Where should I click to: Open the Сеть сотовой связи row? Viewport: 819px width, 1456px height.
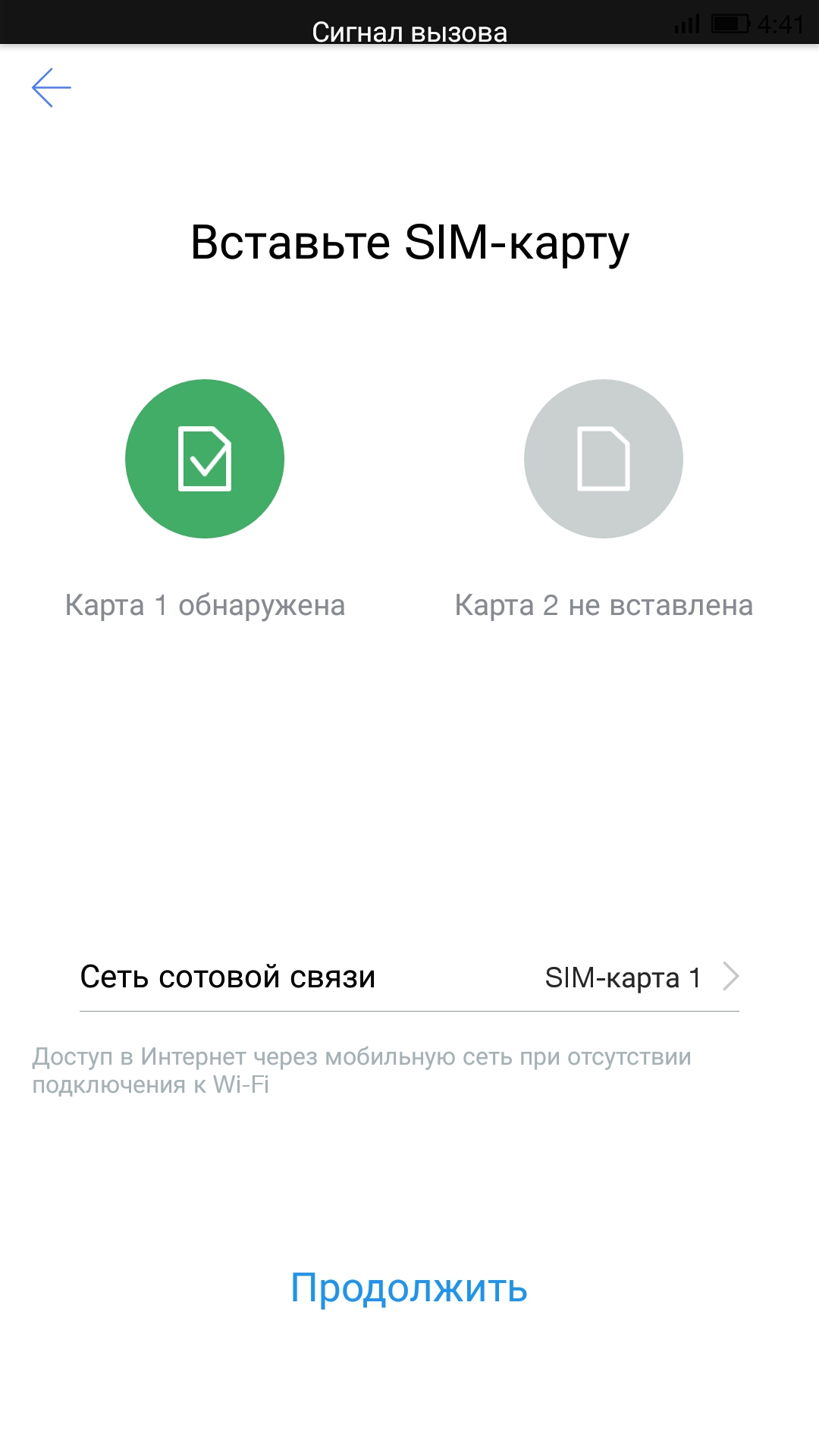(409, 977)
